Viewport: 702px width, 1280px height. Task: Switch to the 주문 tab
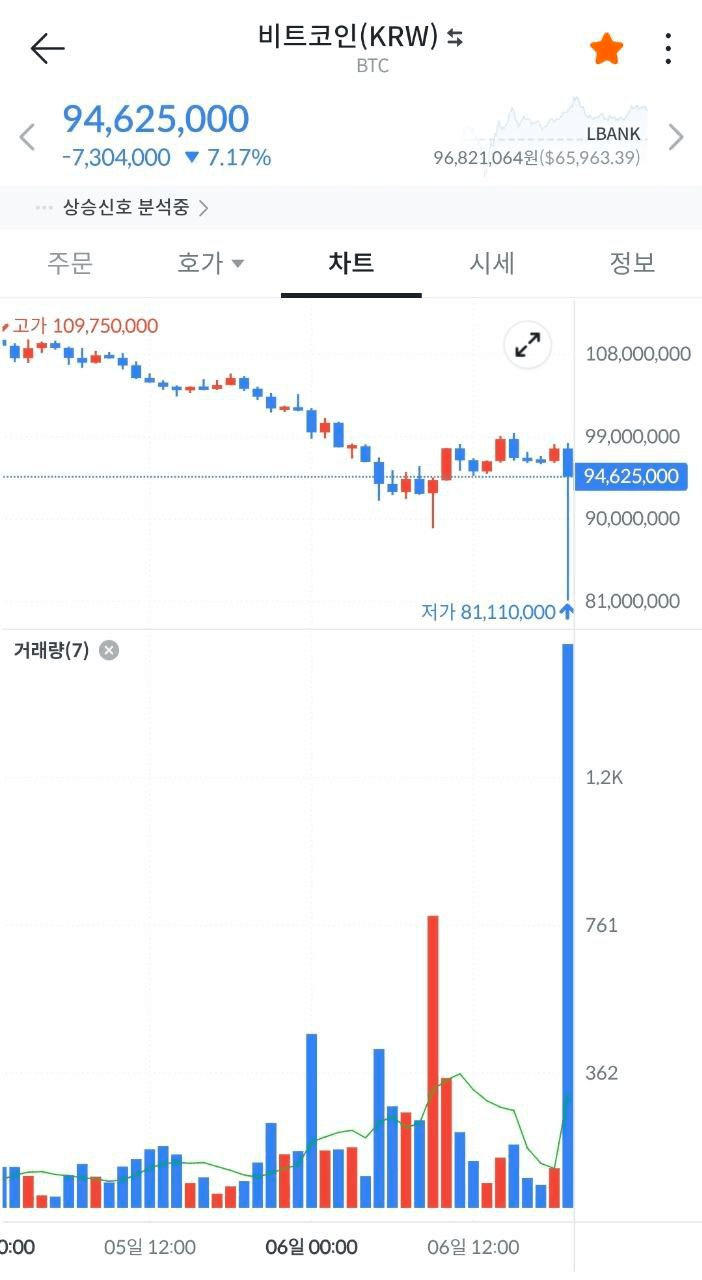[70, 263]
